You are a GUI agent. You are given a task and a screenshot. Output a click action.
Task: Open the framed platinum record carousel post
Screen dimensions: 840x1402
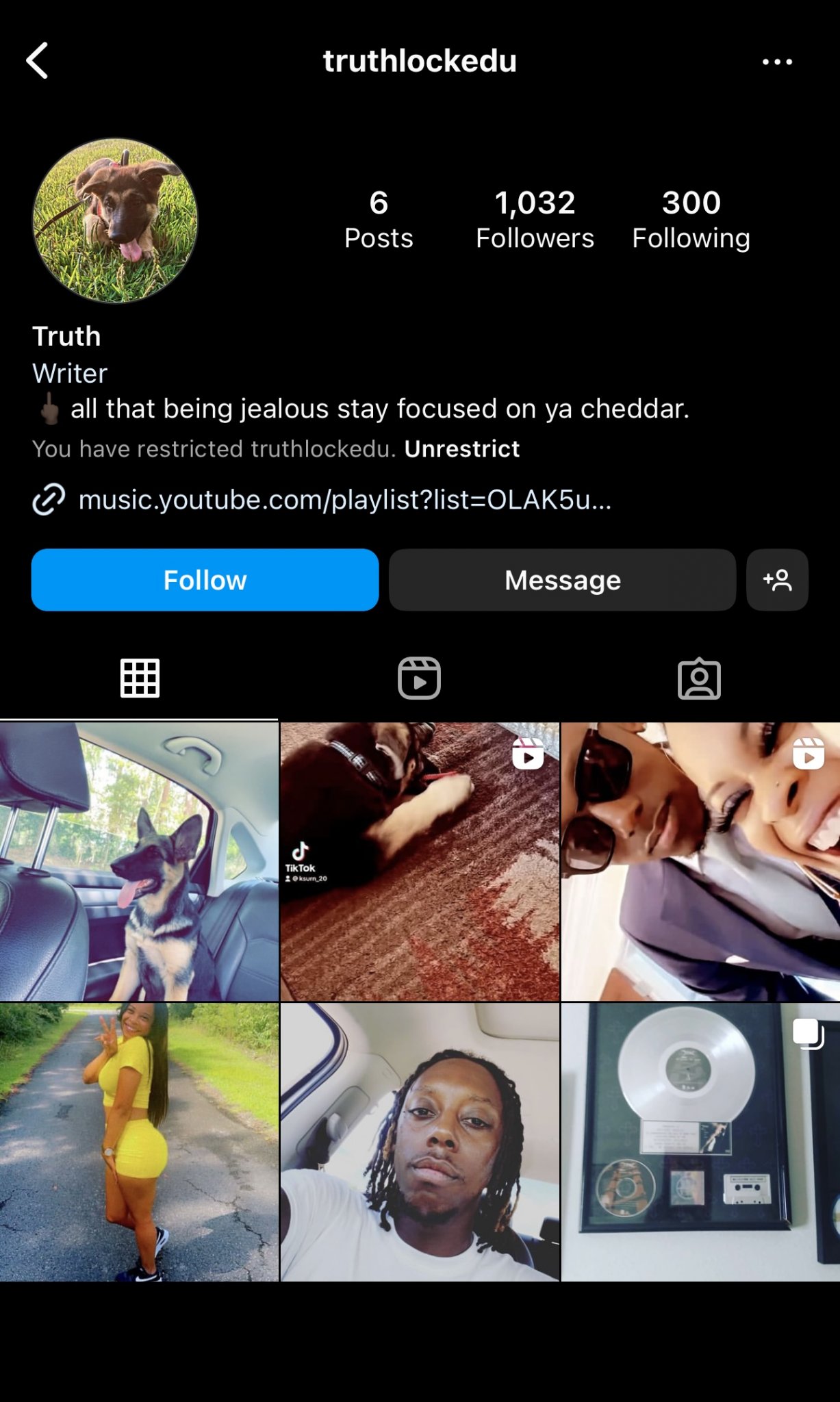[x=700, y=1142]
